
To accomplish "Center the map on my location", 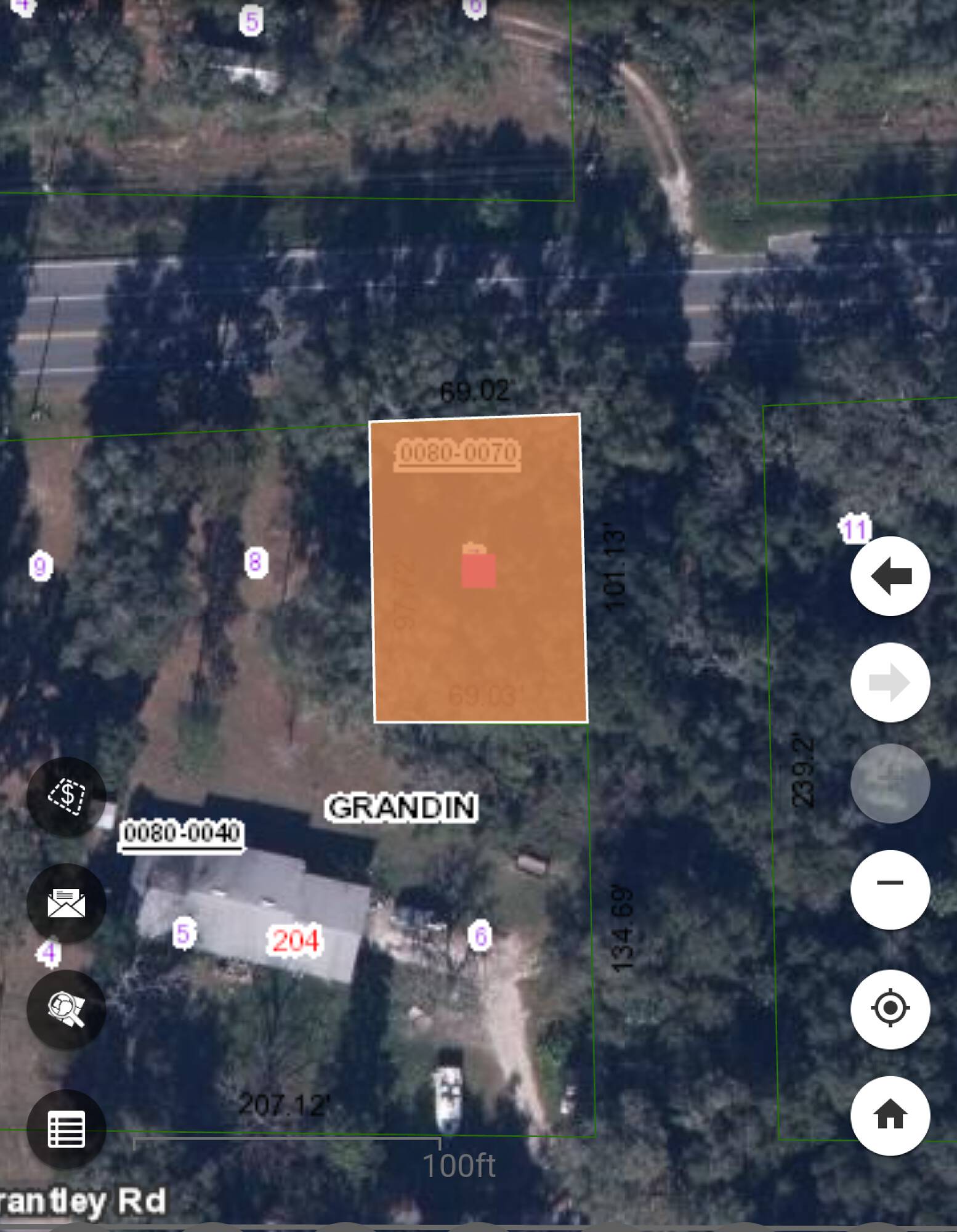I will click(890, 1008).
